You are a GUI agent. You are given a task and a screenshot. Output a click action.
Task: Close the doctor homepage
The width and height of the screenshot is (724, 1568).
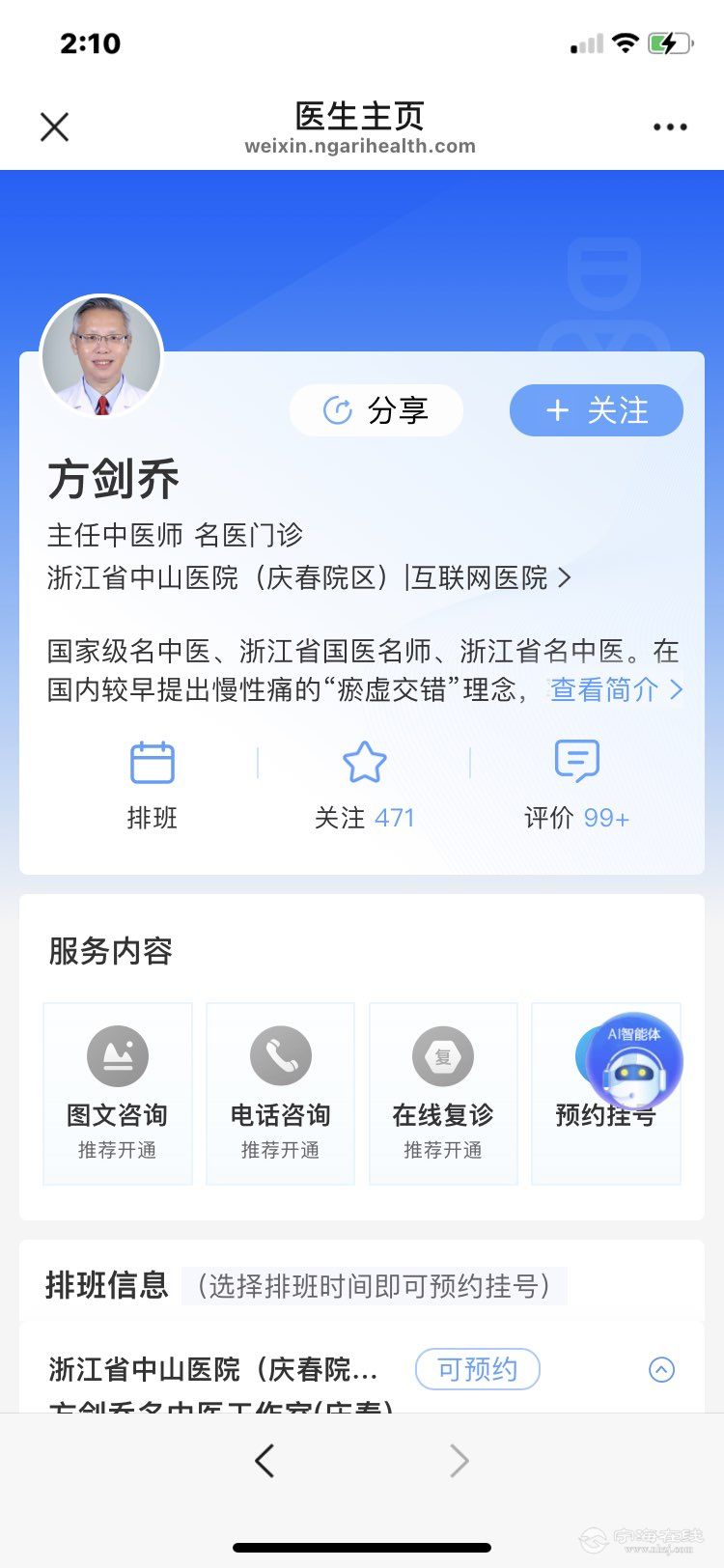[54, 126]
